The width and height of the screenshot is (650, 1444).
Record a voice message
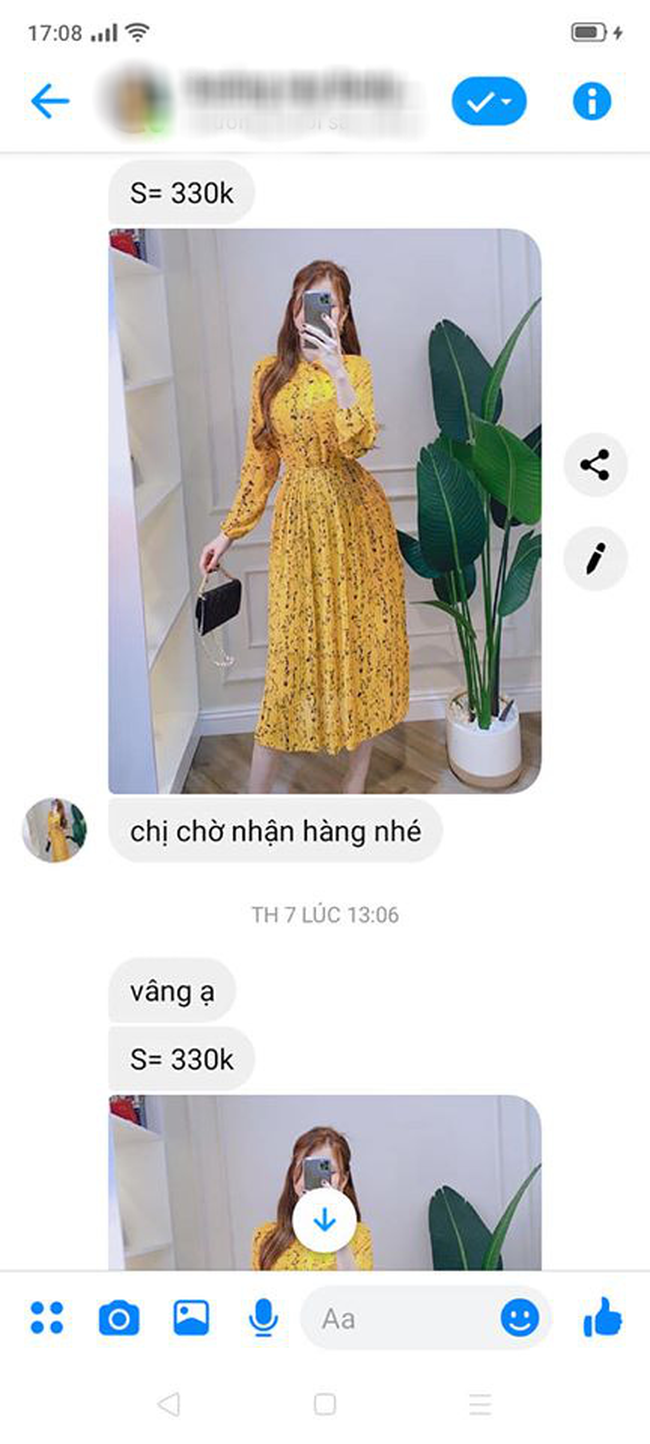[264, 1319]
